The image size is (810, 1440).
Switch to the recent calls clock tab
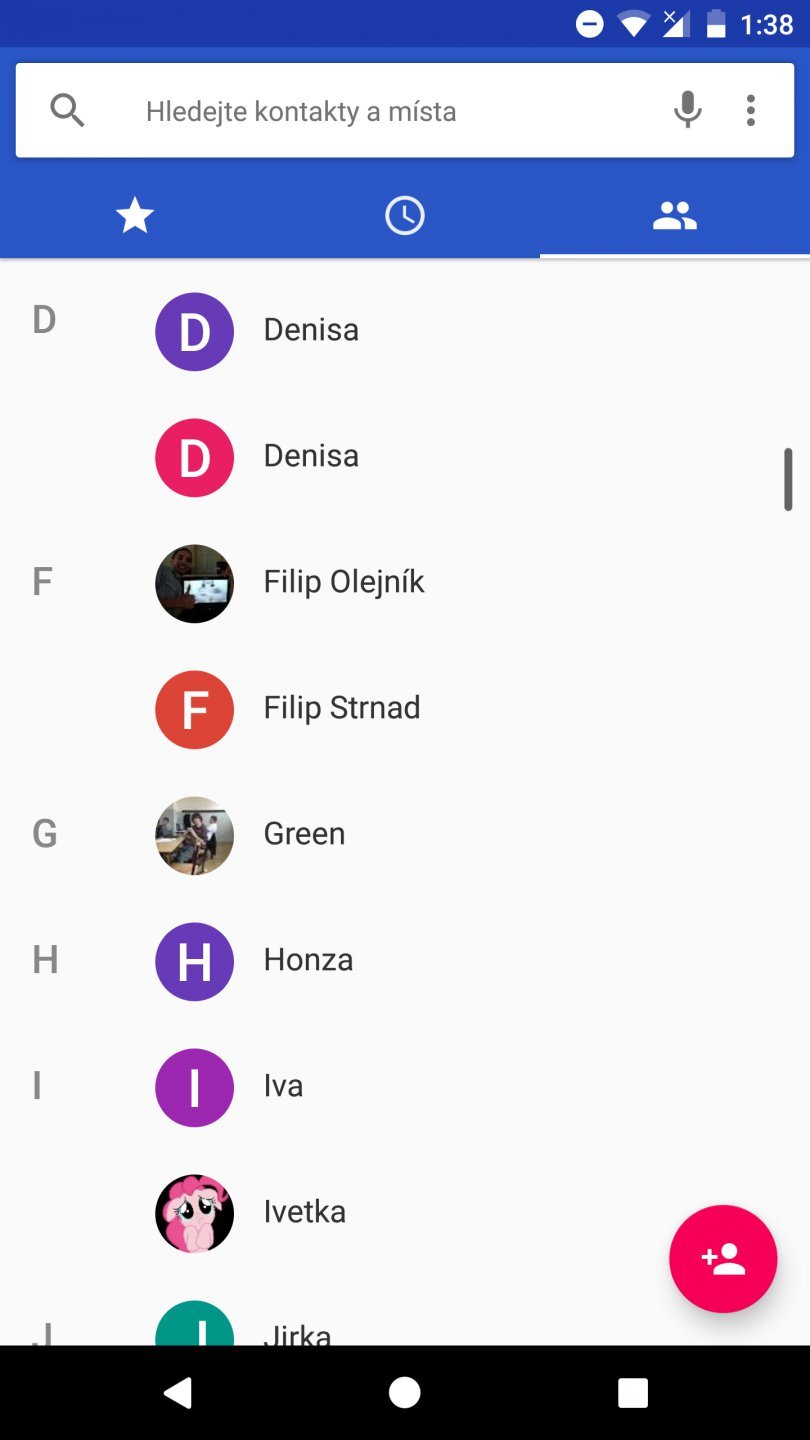[405, 215]
